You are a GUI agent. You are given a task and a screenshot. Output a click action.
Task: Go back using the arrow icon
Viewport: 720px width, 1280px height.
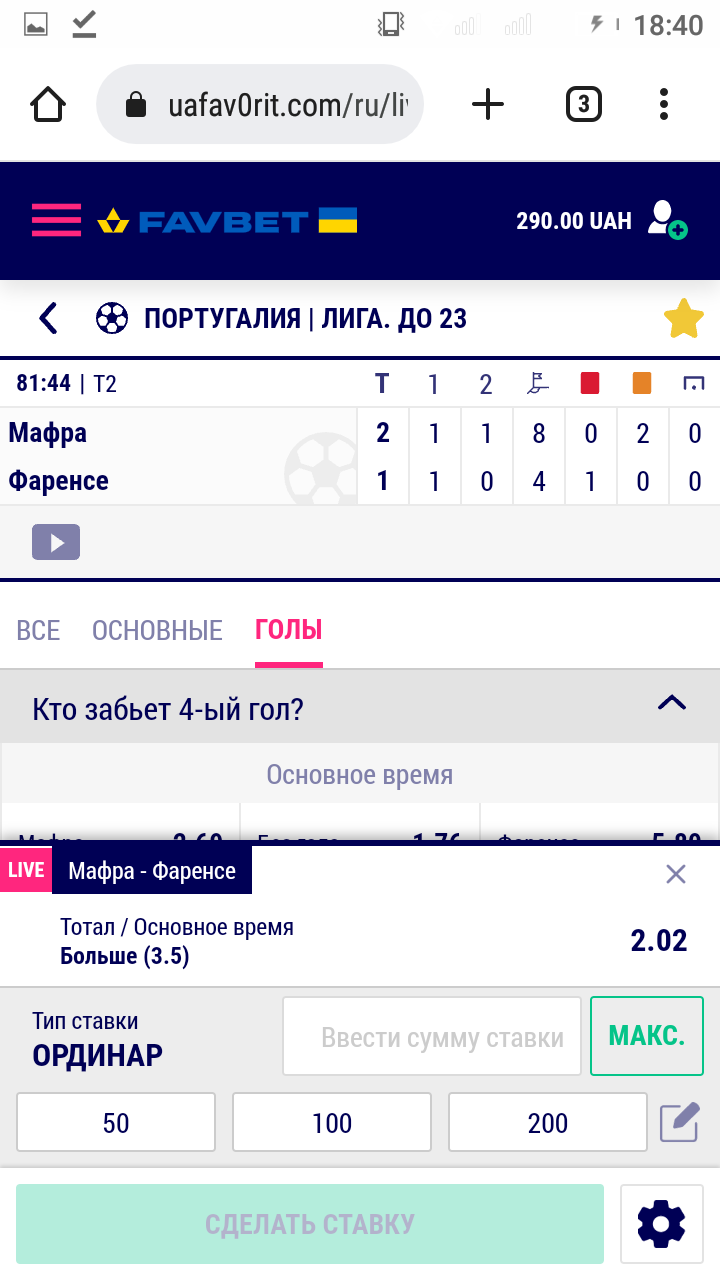click(47, 317)
